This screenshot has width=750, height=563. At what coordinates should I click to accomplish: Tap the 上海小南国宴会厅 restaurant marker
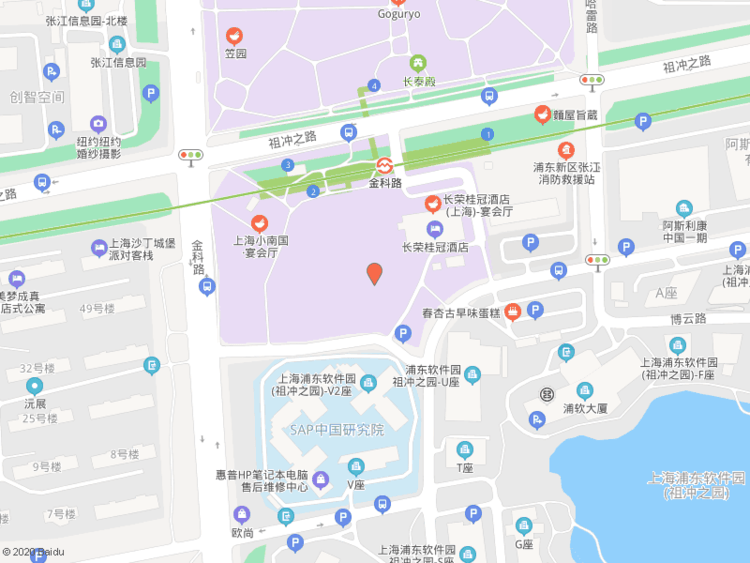click(259, 223)
